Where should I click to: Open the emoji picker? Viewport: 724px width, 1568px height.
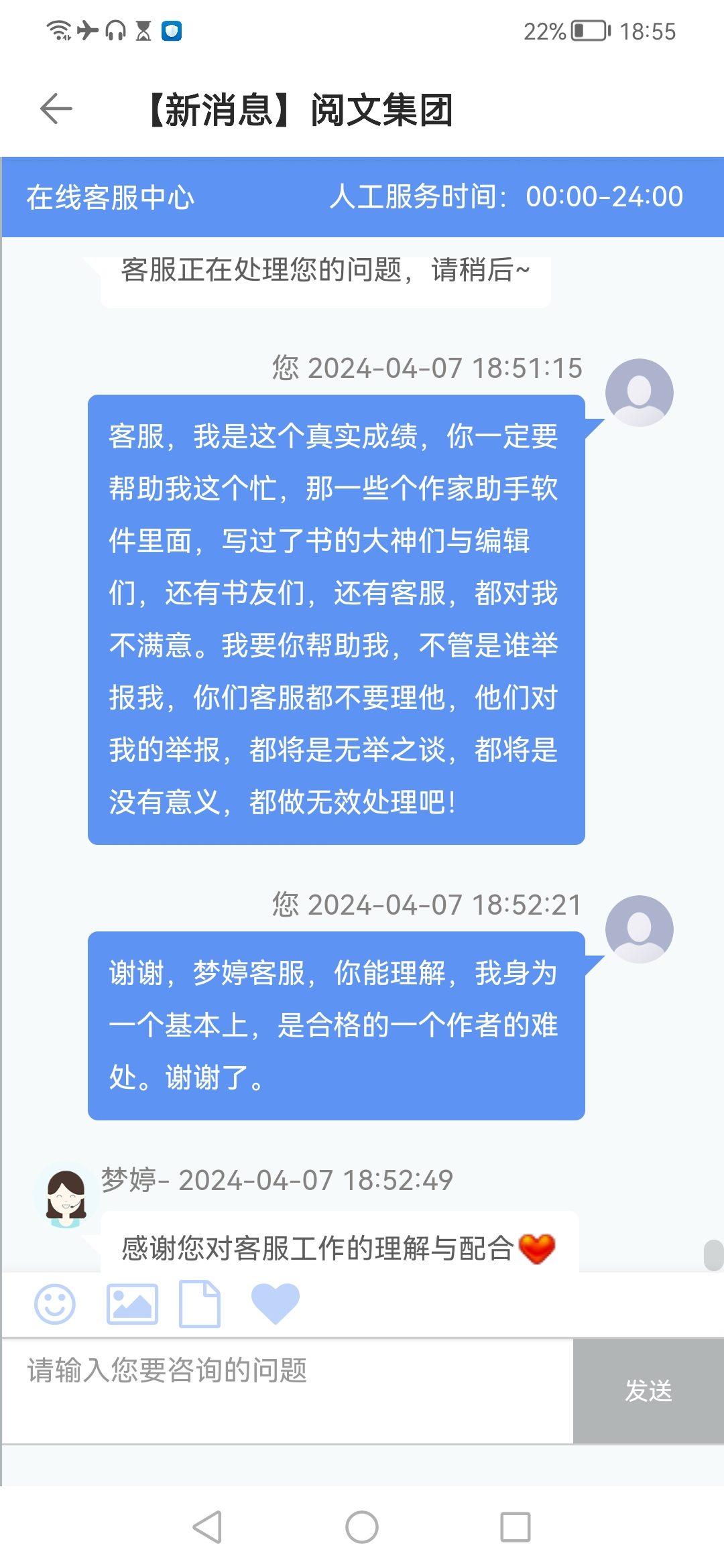55,1304
